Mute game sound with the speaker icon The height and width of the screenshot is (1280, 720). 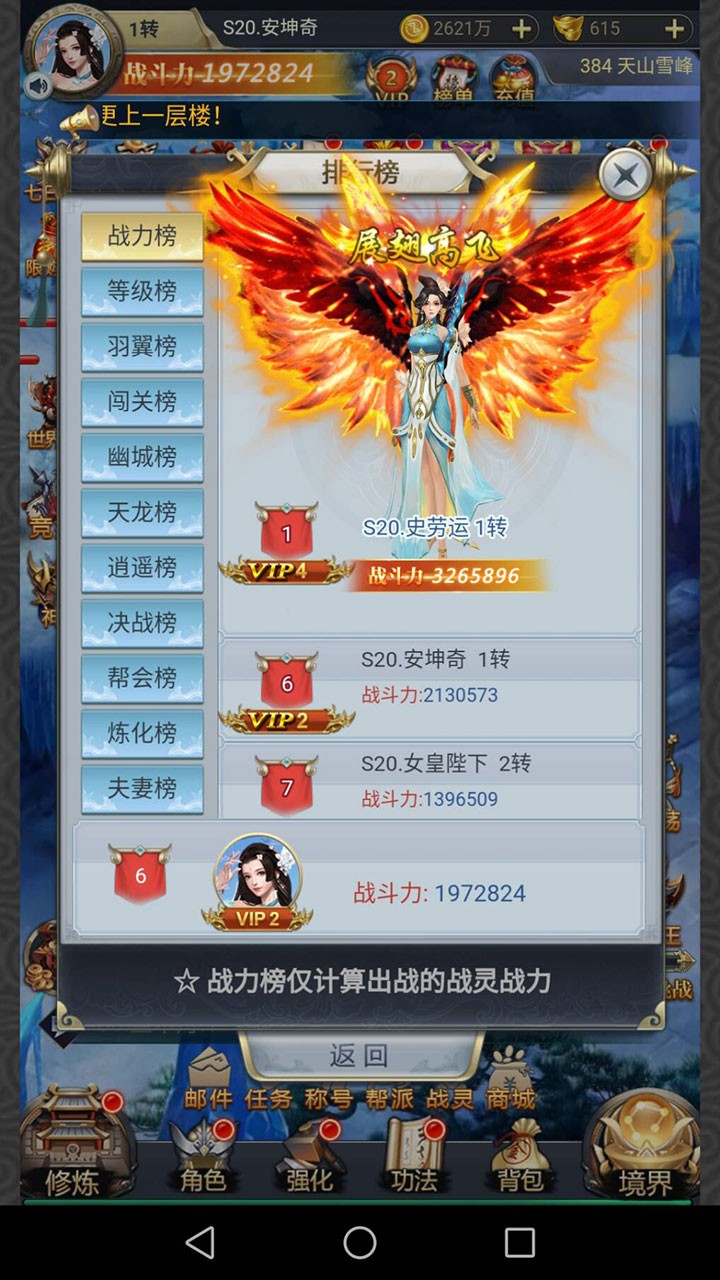(x=40, y=86)
